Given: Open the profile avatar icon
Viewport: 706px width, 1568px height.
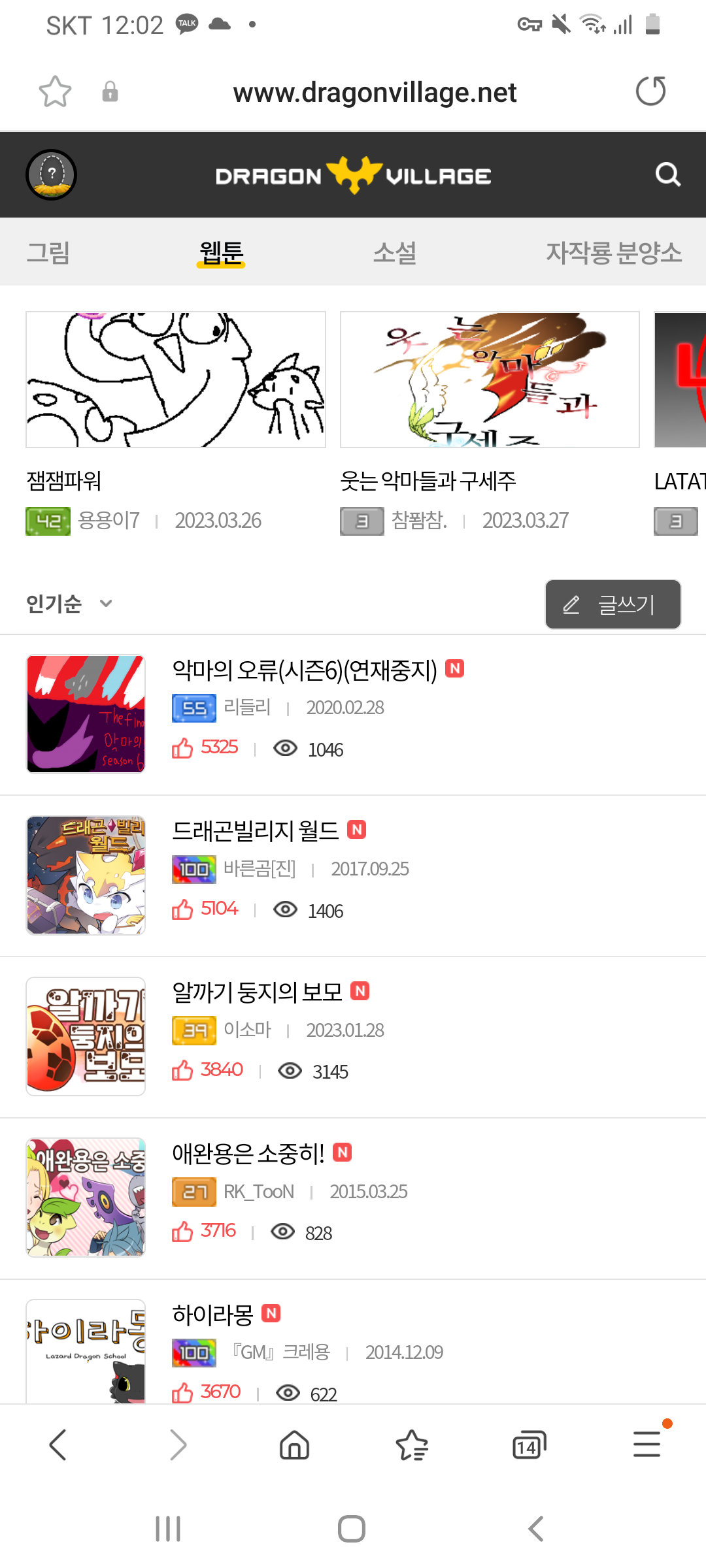Looking at the screenshot, I should [51, 174].
